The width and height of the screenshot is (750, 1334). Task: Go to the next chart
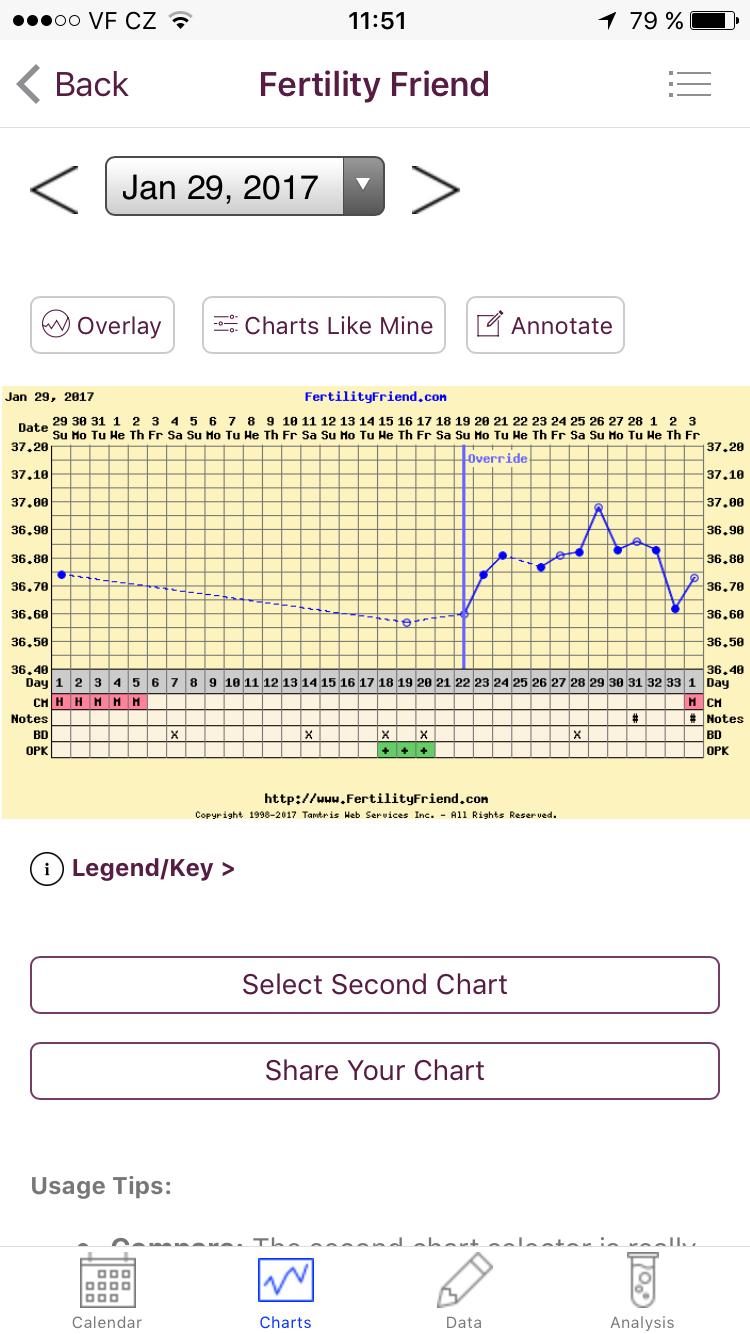click(435, 187)
